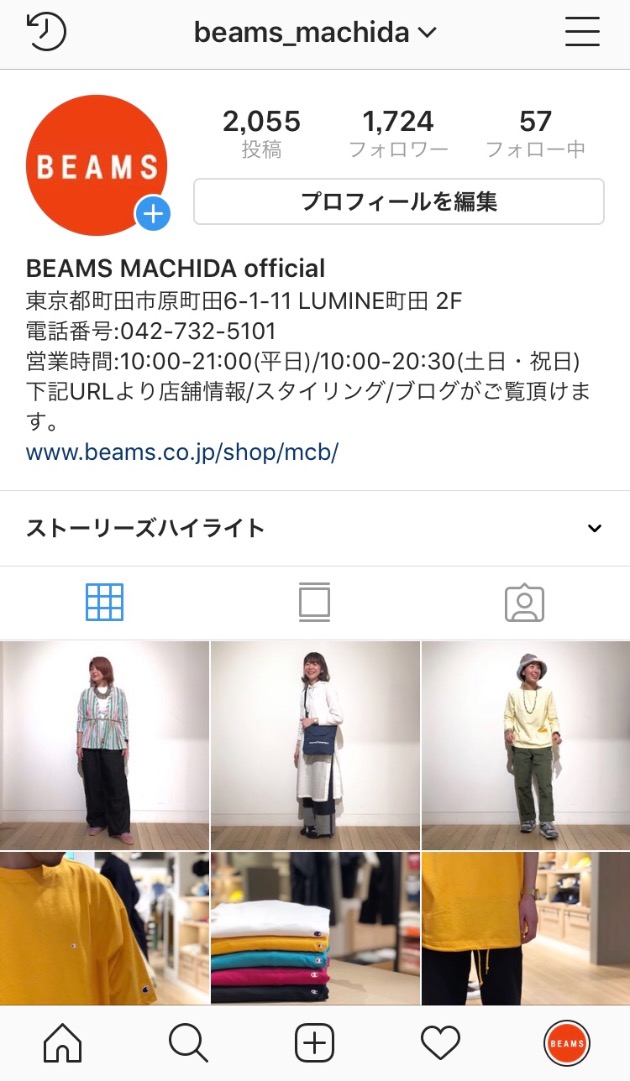Switch to the feed list view tab
The width and height of the screenshot is (630, 1081).
314,603
